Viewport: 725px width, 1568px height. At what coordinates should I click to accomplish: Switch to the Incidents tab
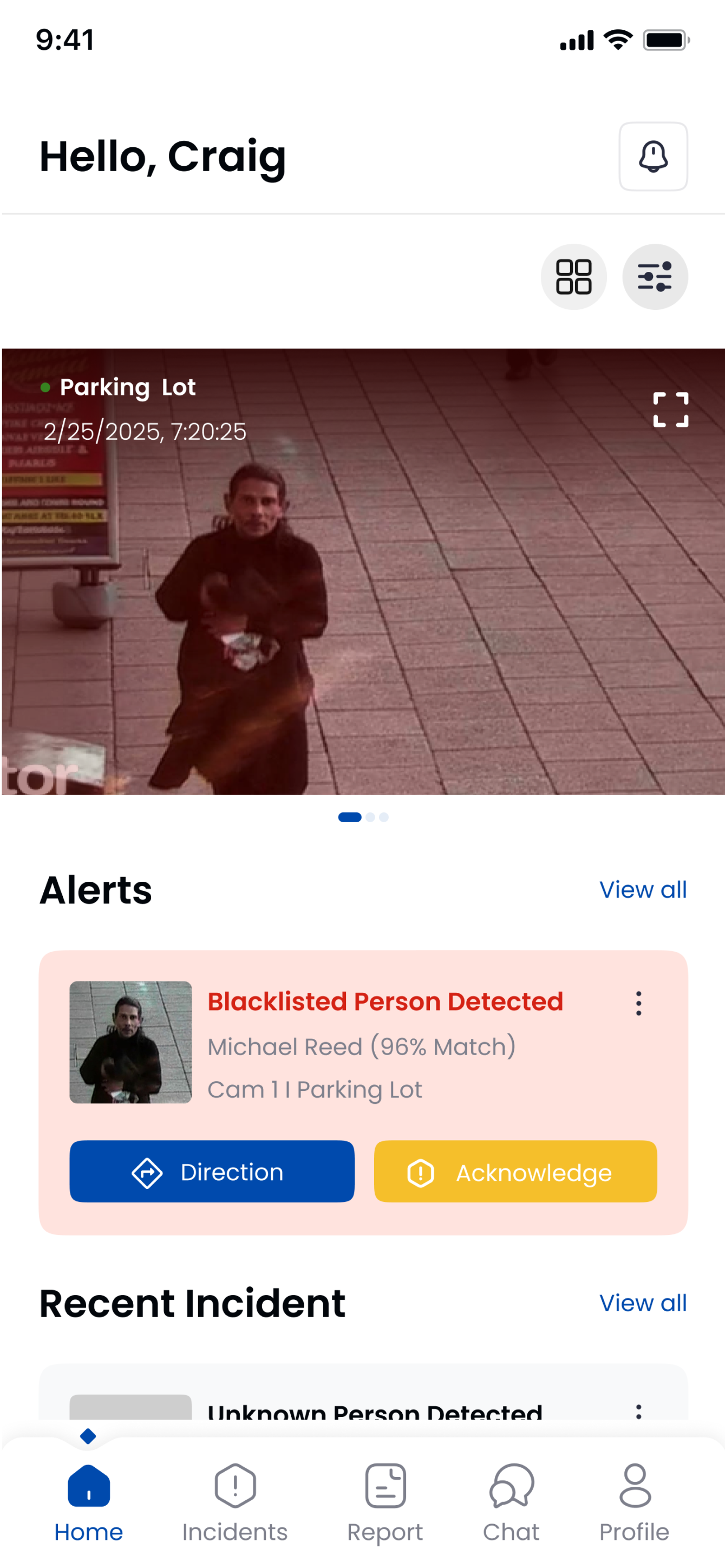coord(235,1503)
